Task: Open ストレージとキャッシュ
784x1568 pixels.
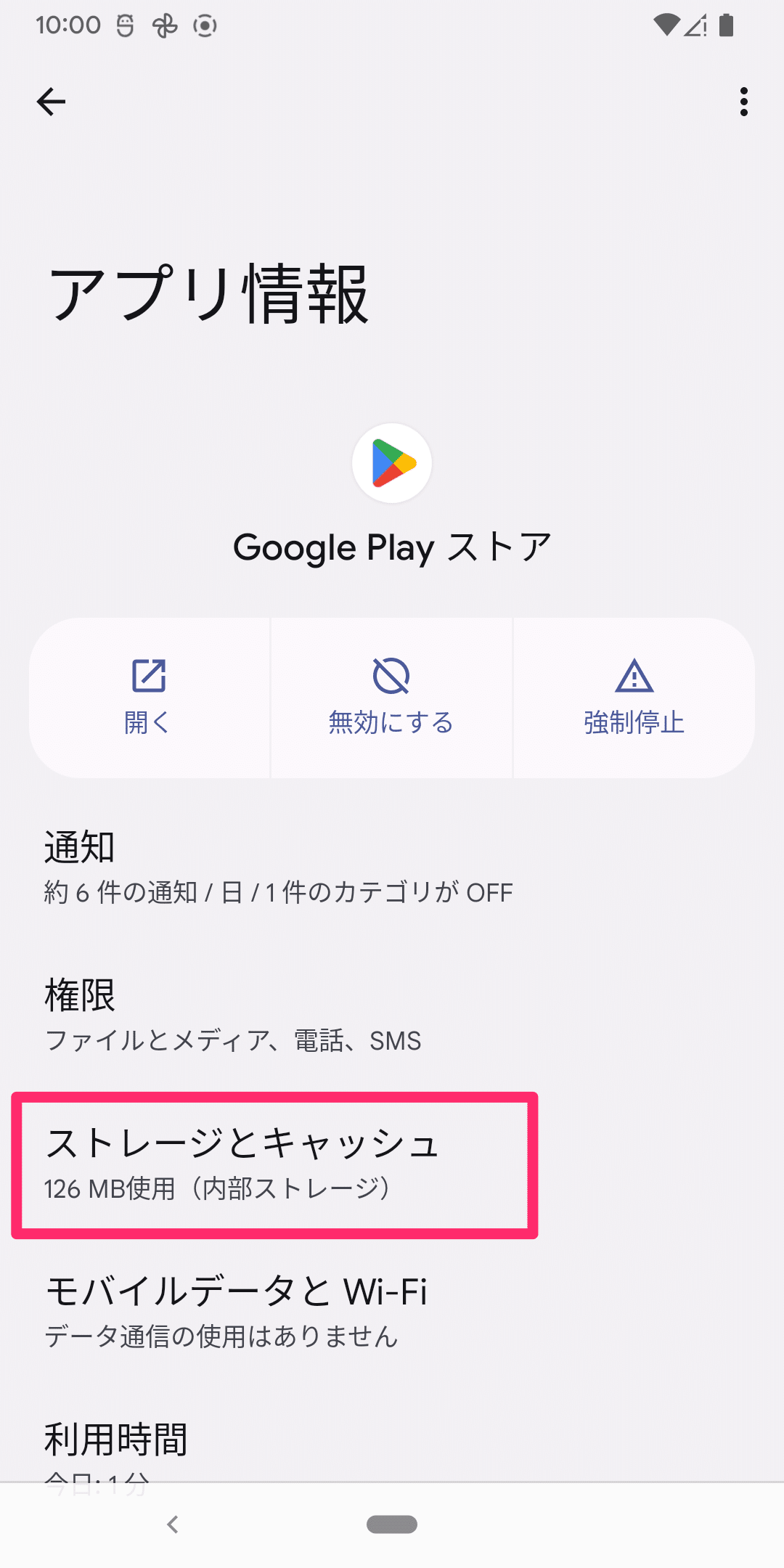Action: (x=392, y=1164)
